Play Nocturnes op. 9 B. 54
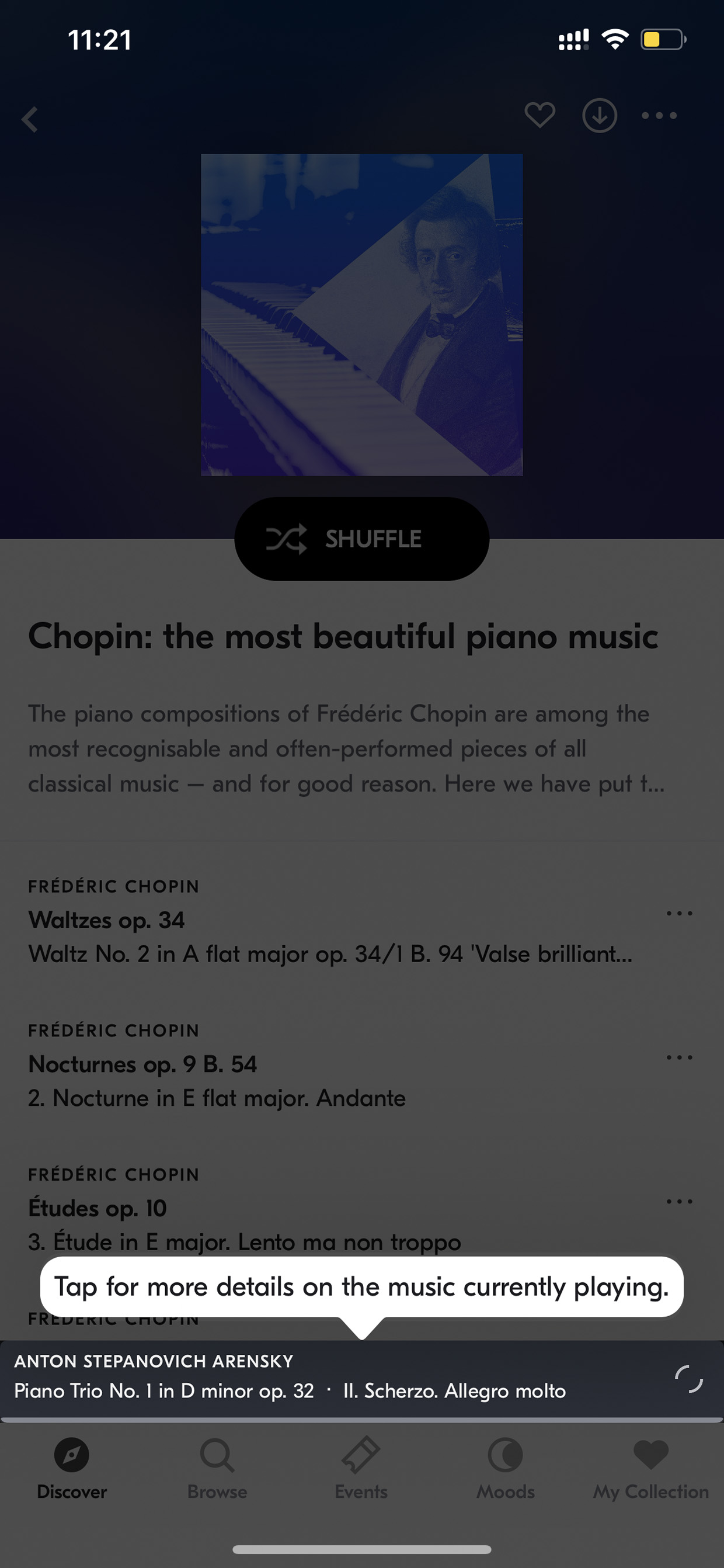 pyautogui.click(x=332, y=1064)
